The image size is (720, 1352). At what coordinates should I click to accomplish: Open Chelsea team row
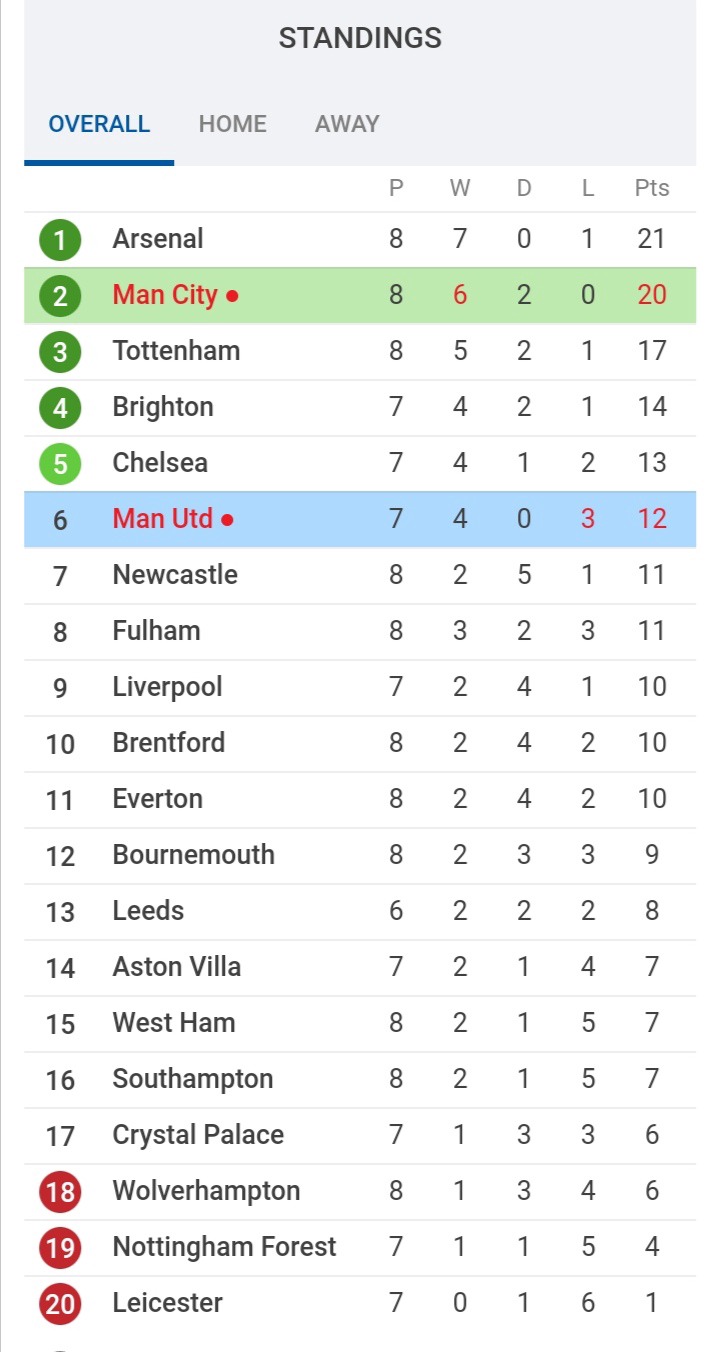pyautogui.click(x=360, y=463)
